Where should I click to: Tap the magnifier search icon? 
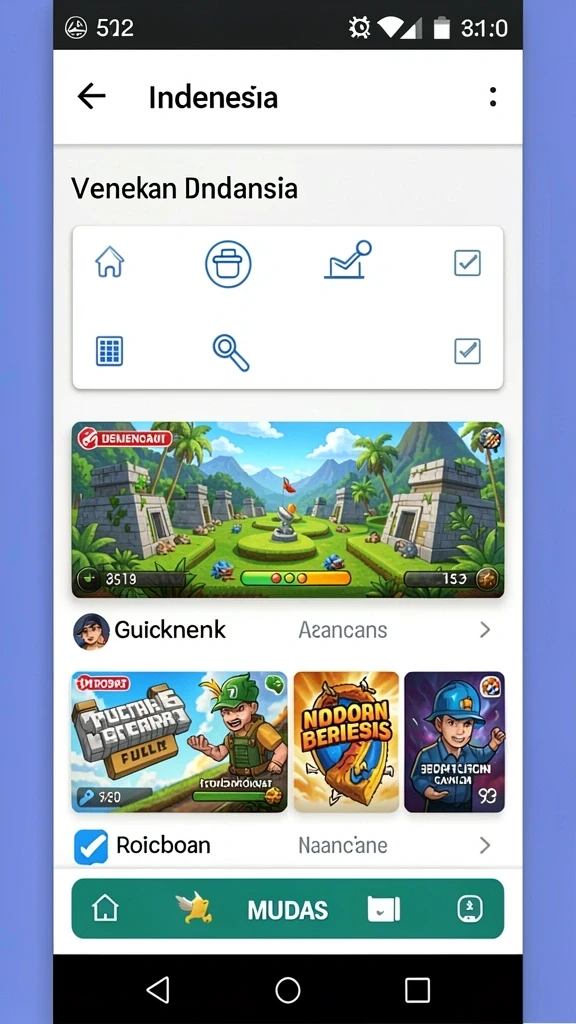pyautogui.click(x=231, y=353)
